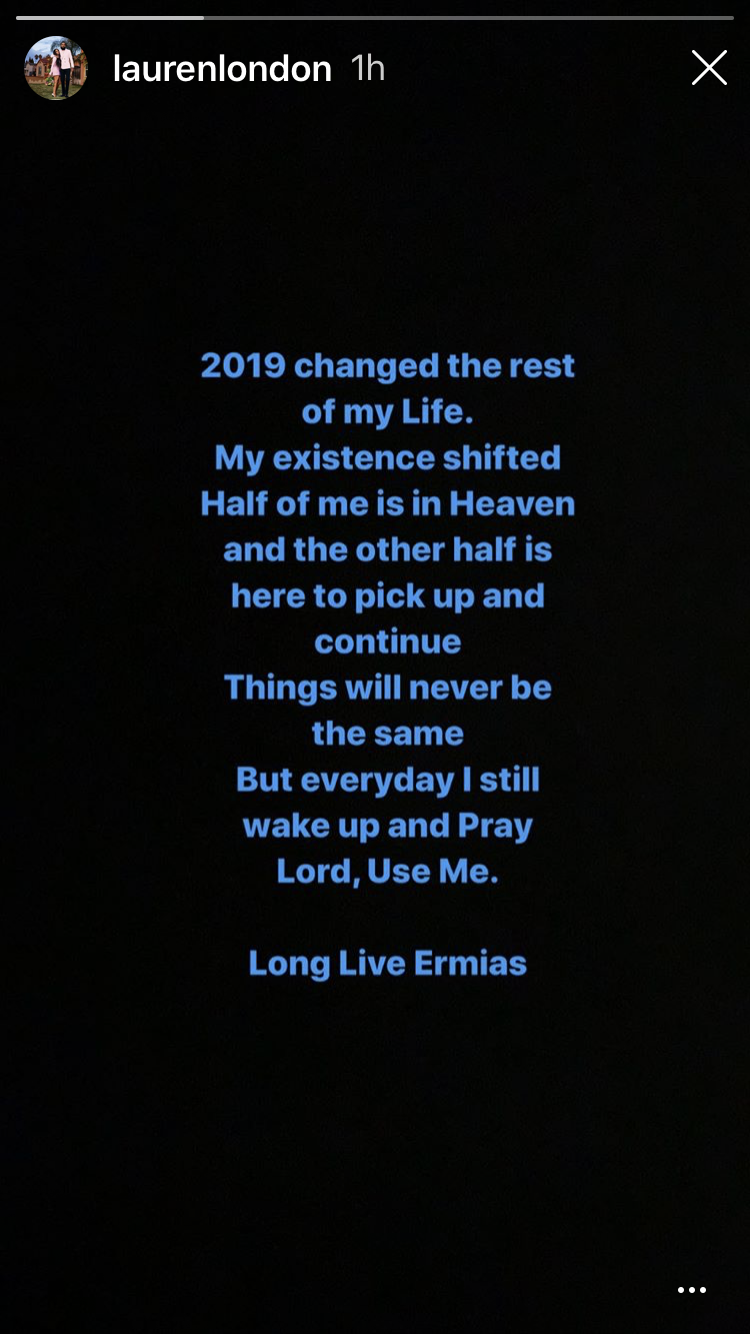Screen dimensions: 750x1334
Task: Open the laurenlondon username link
Action: 222,69
